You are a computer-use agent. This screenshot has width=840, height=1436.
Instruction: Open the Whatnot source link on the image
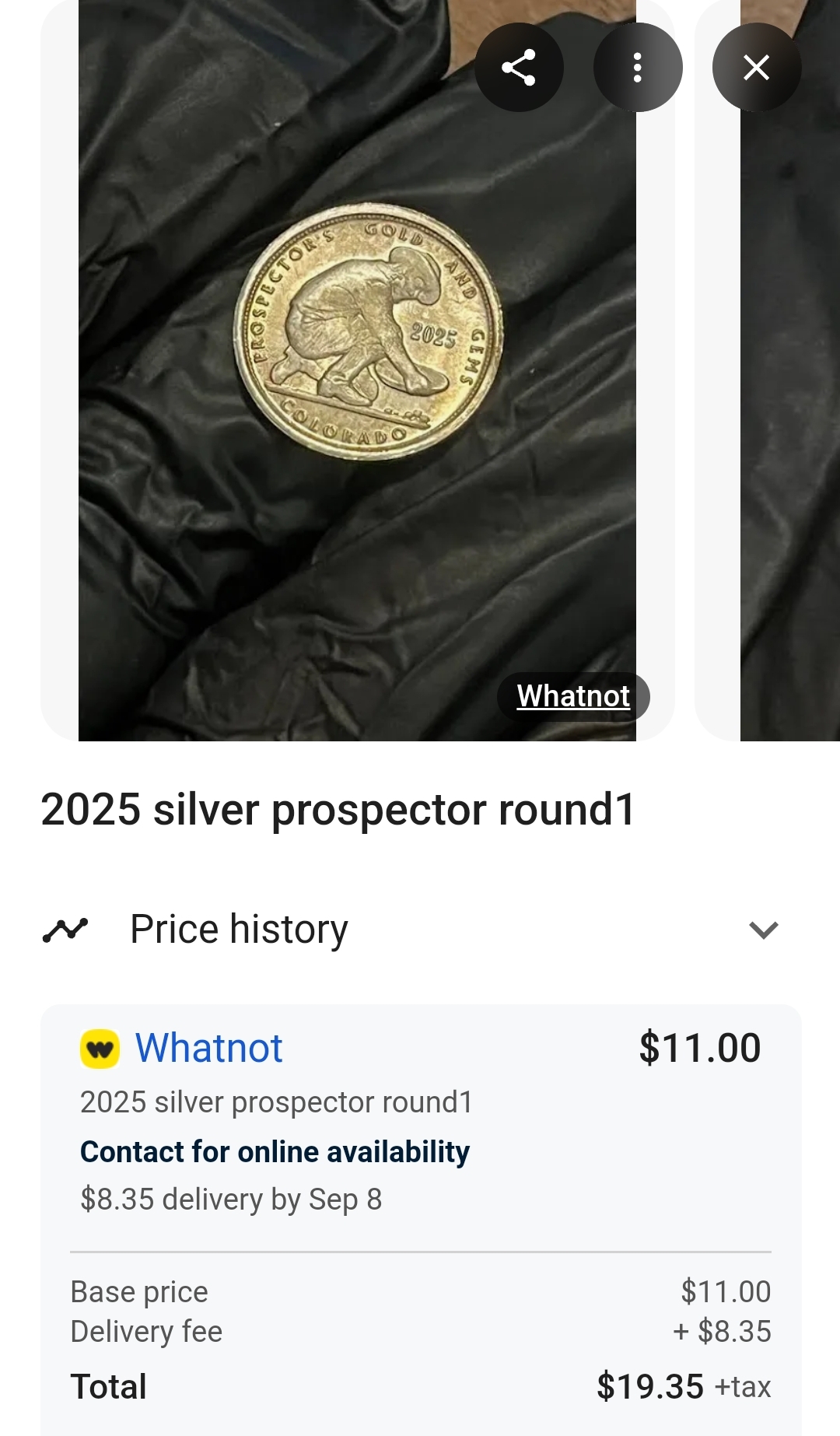573,696
